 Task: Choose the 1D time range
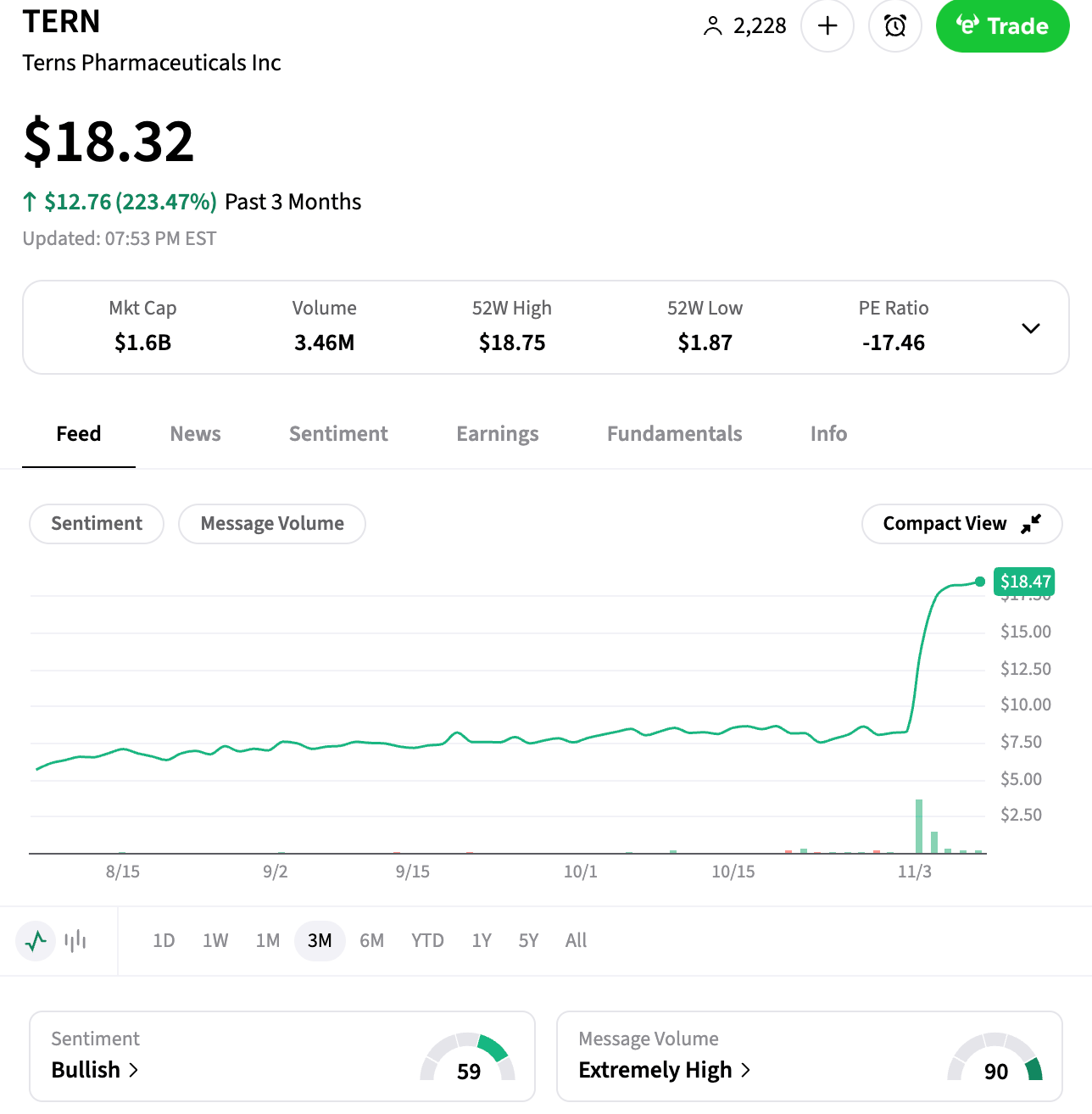click(164, 940)
